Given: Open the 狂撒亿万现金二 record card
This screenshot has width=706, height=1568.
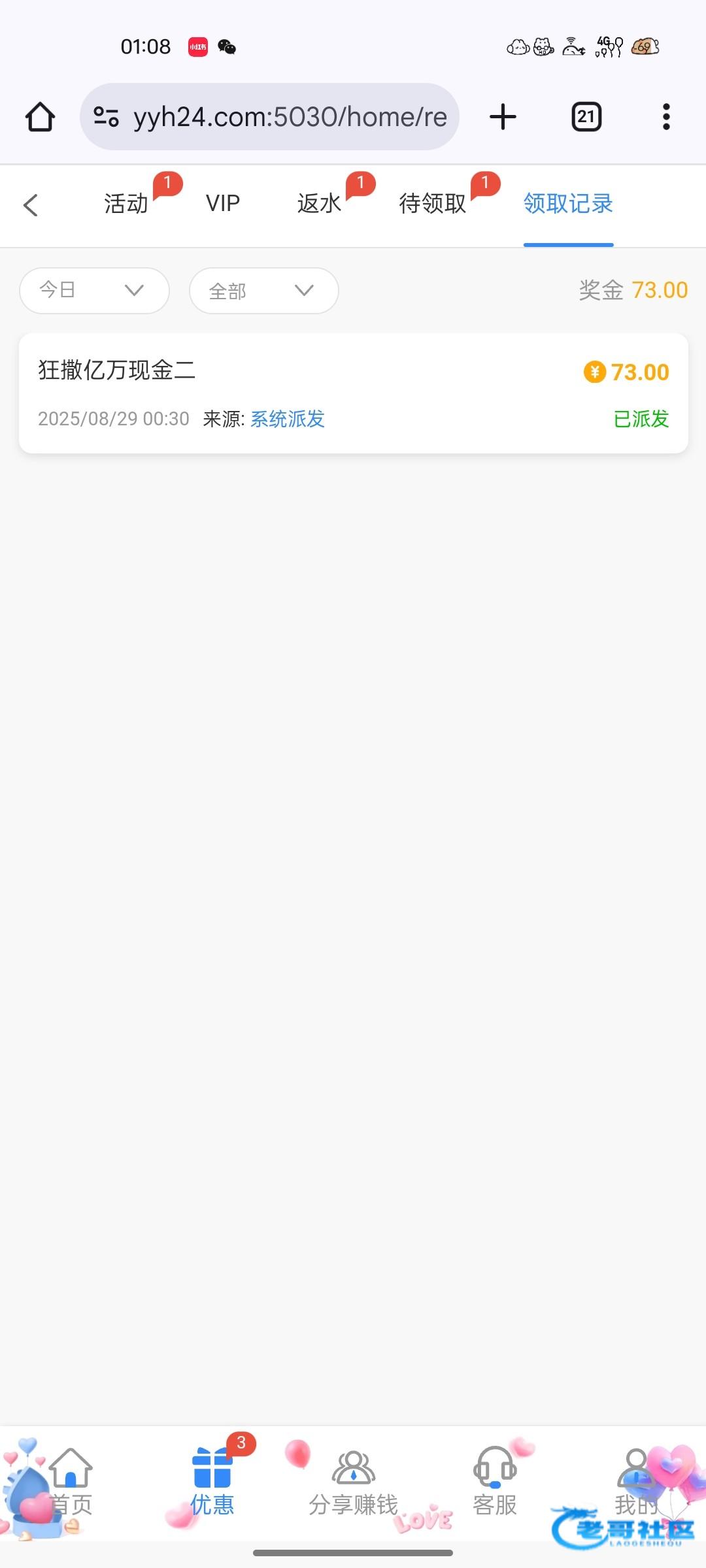Looking at the screenshot, I should (353, 393).
